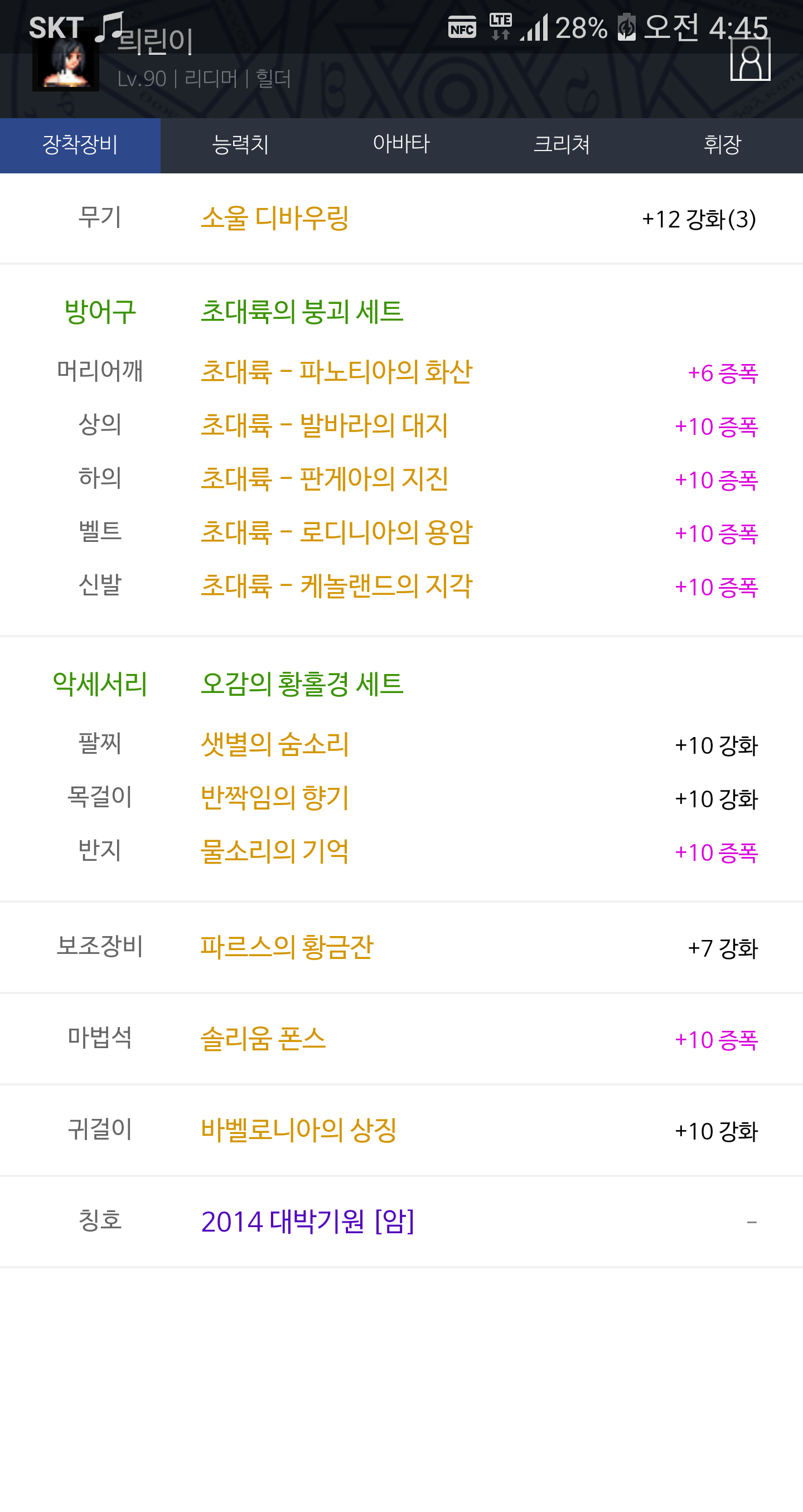
Task: Switch to the 능력치 tab
Action: [241, 145]
